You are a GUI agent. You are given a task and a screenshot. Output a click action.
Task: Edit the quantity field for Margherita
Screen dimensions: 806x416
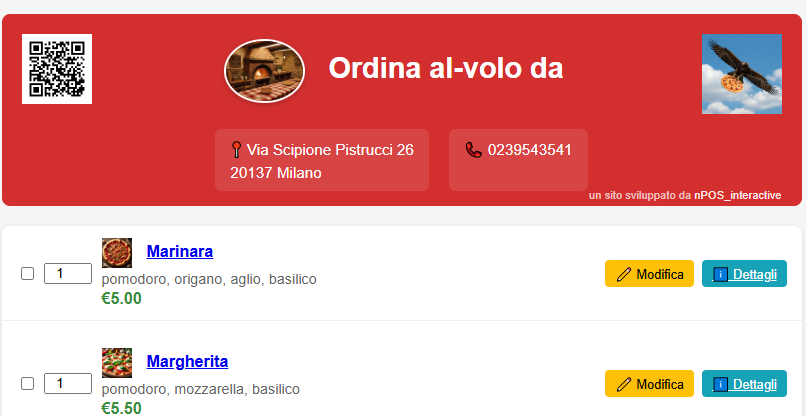pyautogui.click(x=68, y=383)
